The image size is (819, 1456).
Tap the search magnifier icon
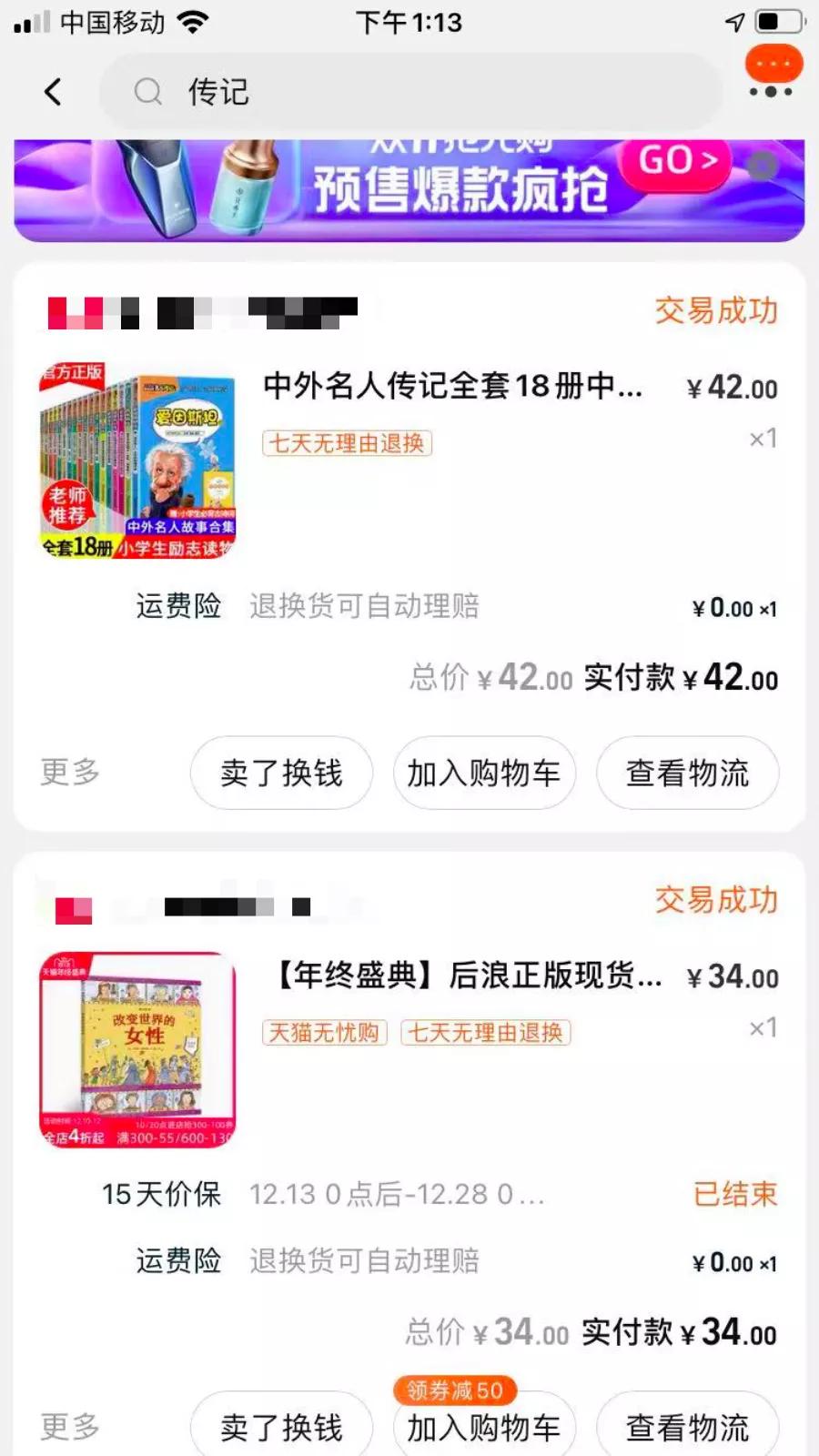148,91
